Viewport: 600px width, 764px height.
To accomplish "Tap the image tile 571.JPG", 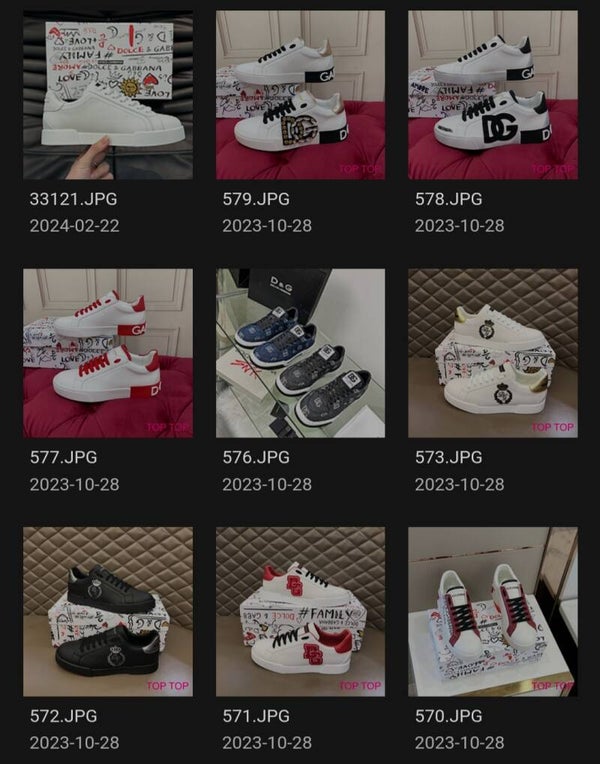I will click(300, 611).
